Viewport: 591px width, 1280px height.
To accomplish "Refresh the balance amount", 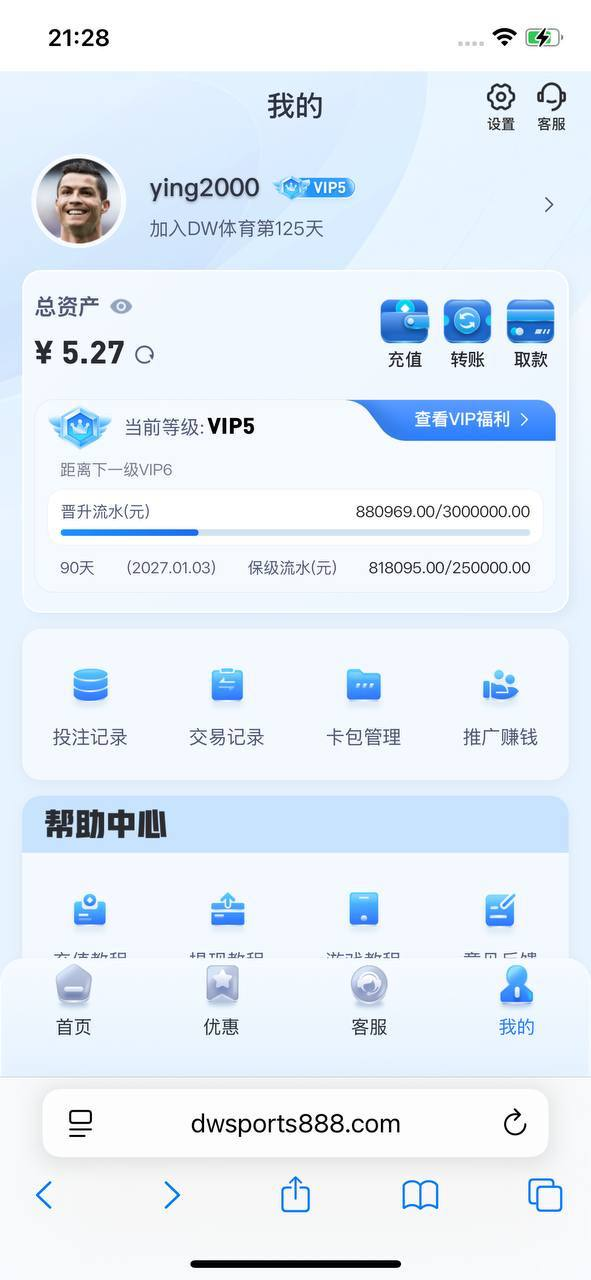I will [145, 355].
